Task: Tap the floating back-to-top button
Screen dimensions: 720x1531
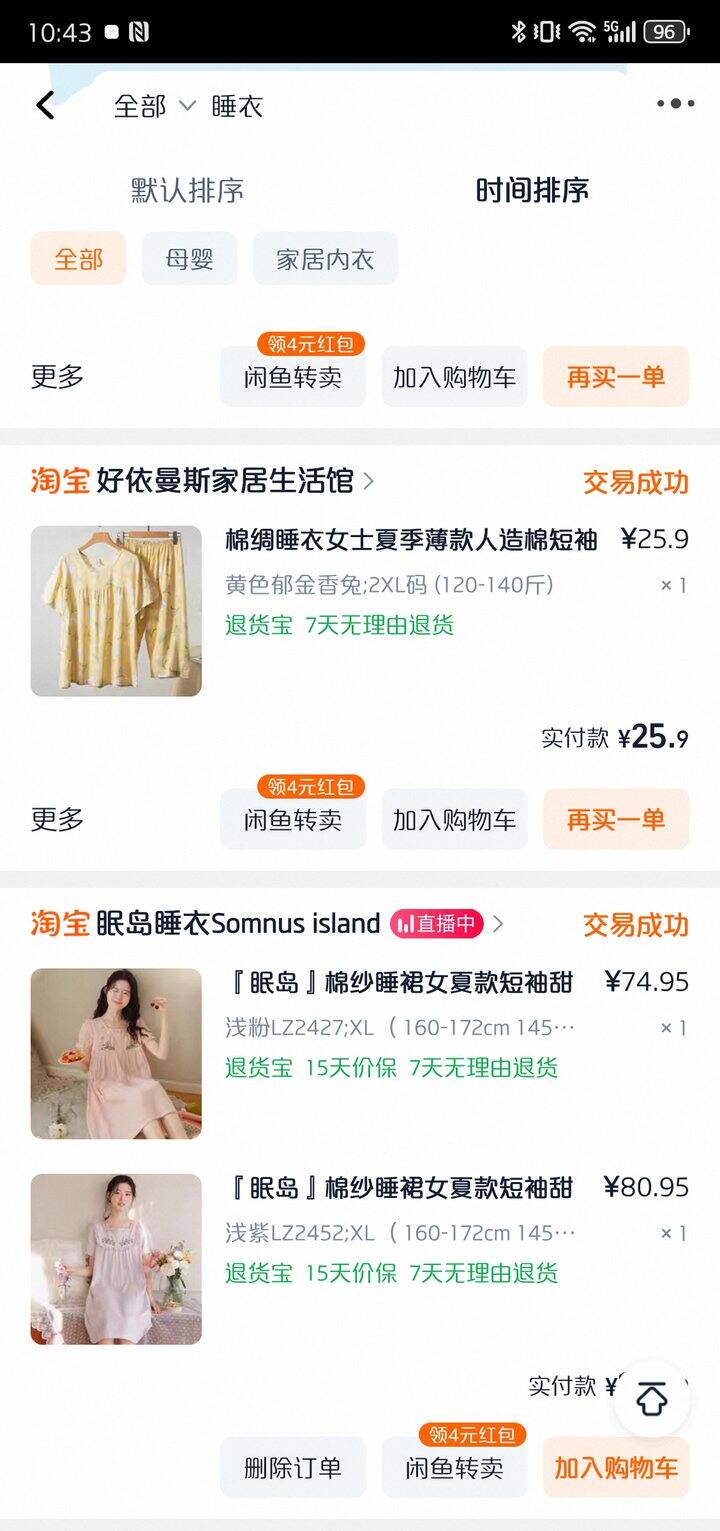Action: [652, 1400]
